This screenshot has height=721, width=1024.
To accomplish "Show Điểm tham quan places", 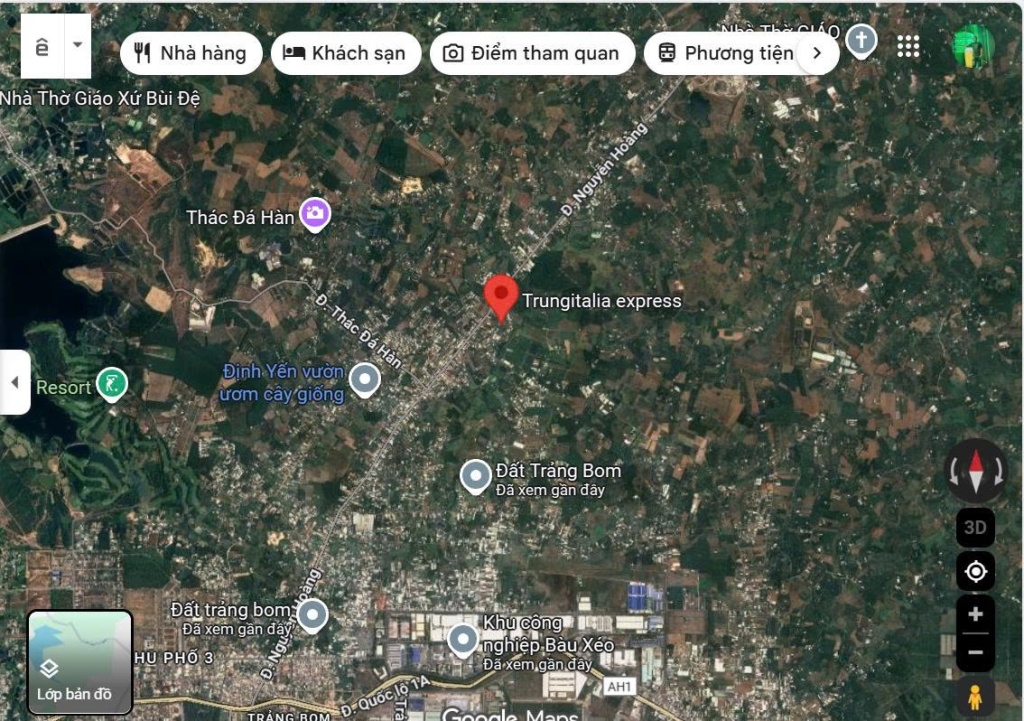I will [532, 53].
